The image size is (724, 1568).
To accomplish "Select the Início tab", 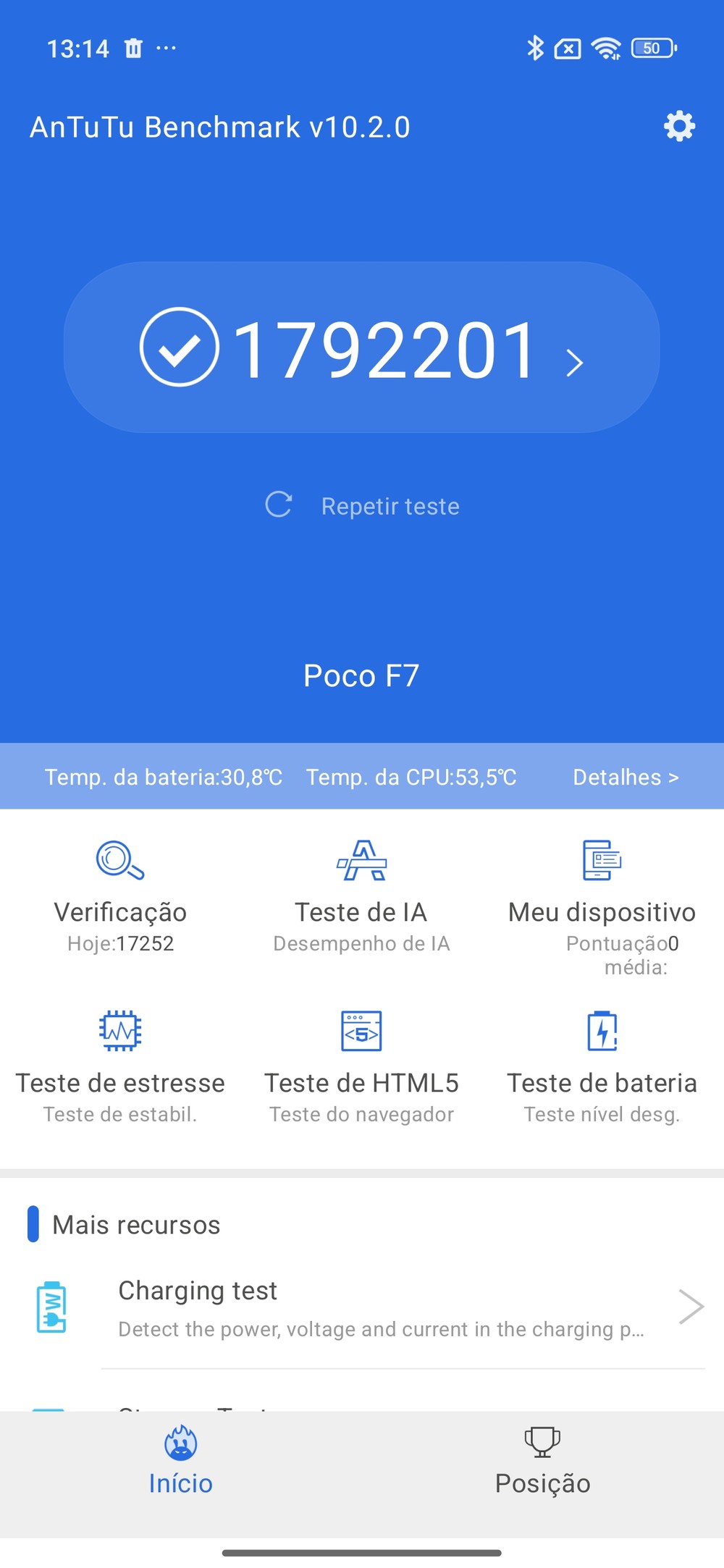I will (181, 1461).
